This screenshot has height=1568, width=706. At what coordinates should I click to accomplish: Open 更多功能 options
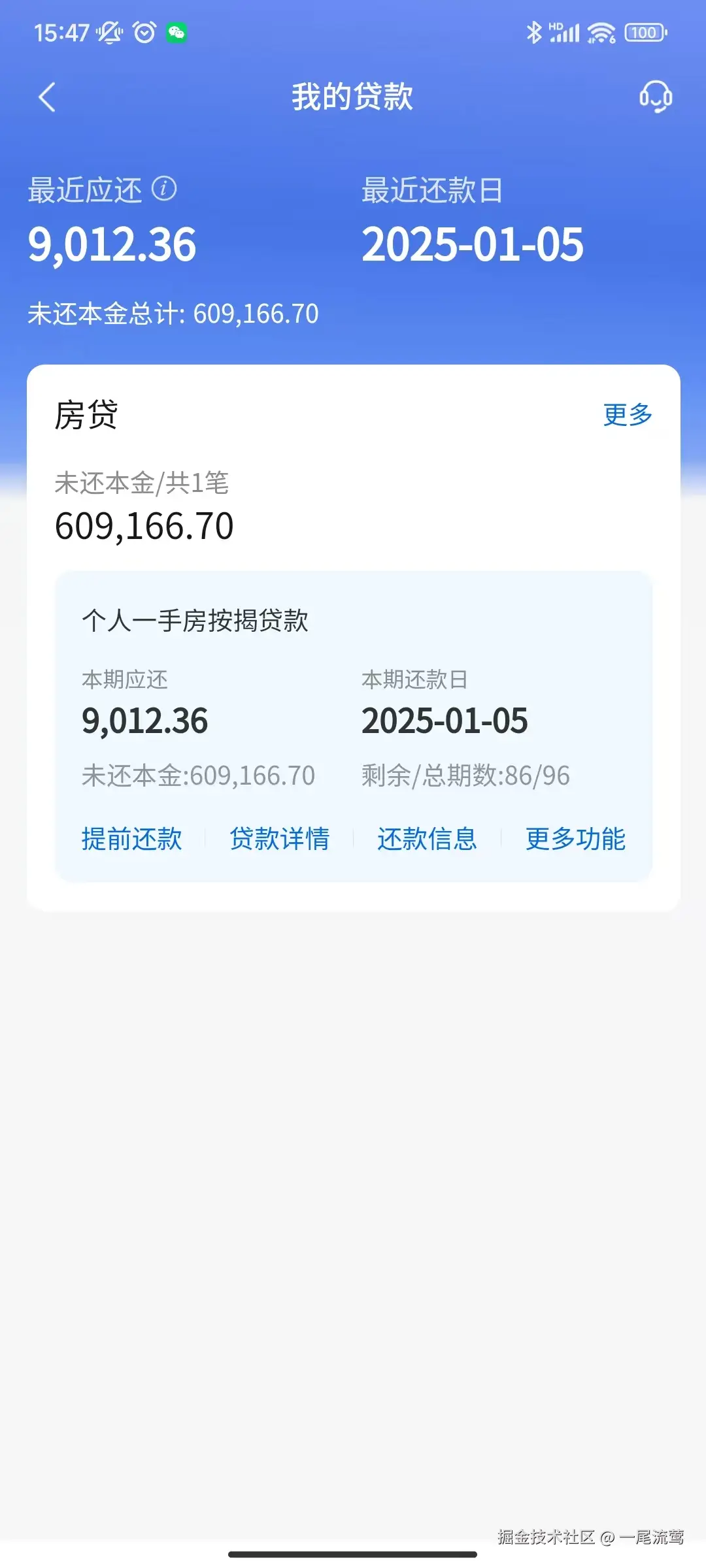point(575,838)
